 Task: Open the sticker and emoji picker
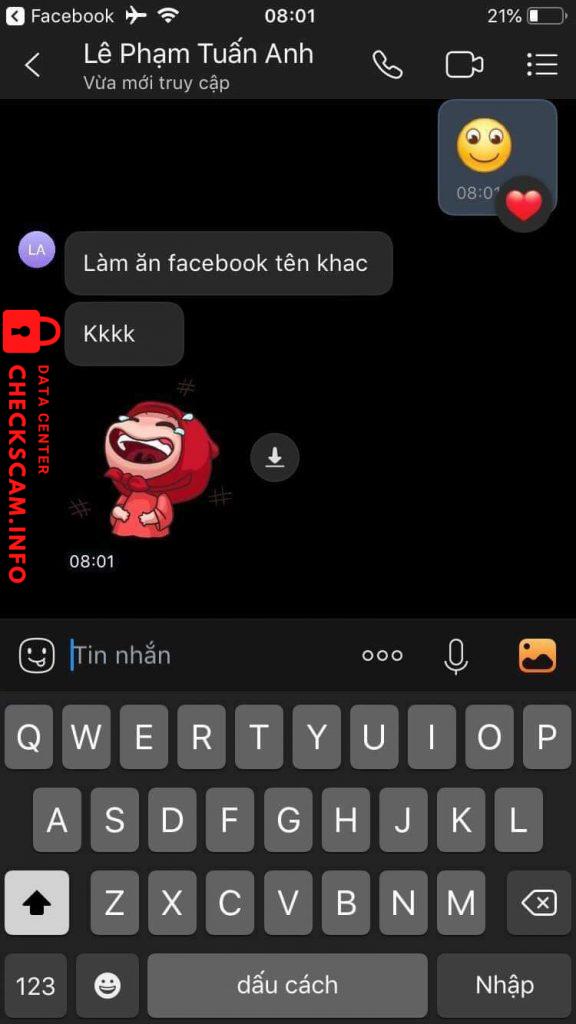point(37,656)
